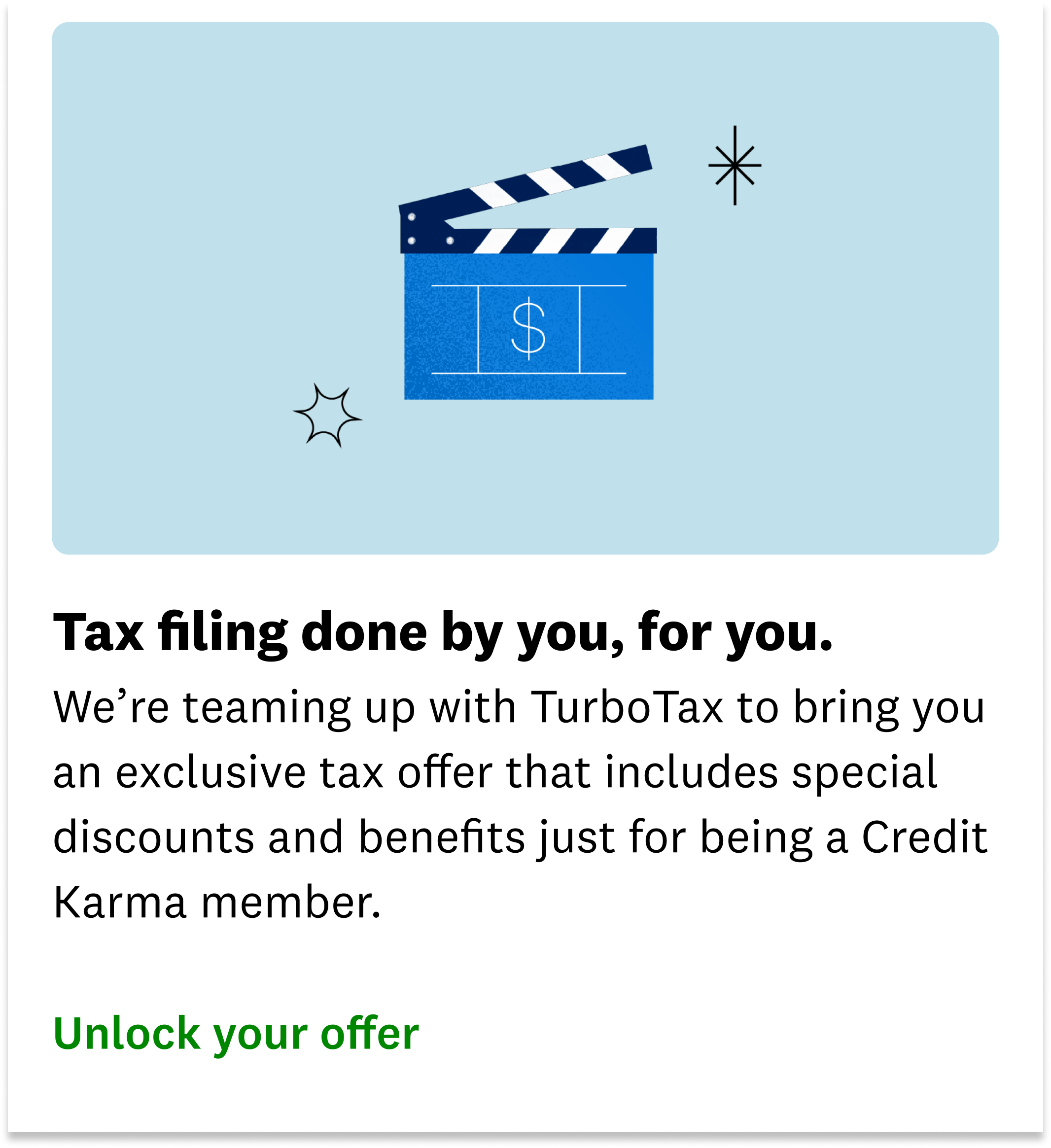1051x1148 pixels.
Task: Tap the Unlock your offer link
Action: pyautogui.click(x=236, y=1033)
